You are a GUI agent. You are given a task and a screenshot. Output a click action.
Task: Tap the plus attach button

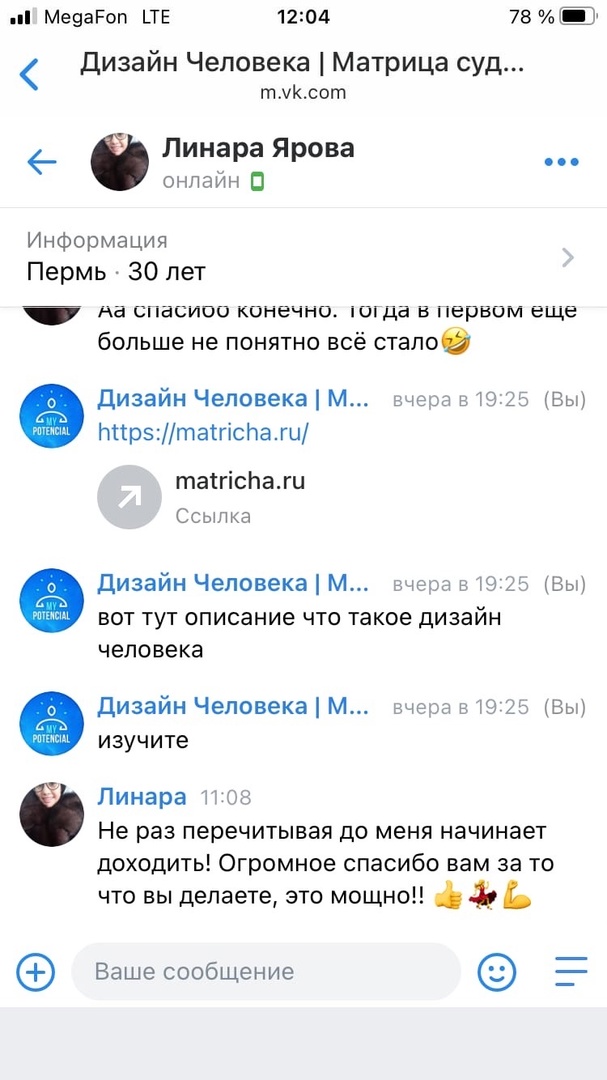point(36,971)
